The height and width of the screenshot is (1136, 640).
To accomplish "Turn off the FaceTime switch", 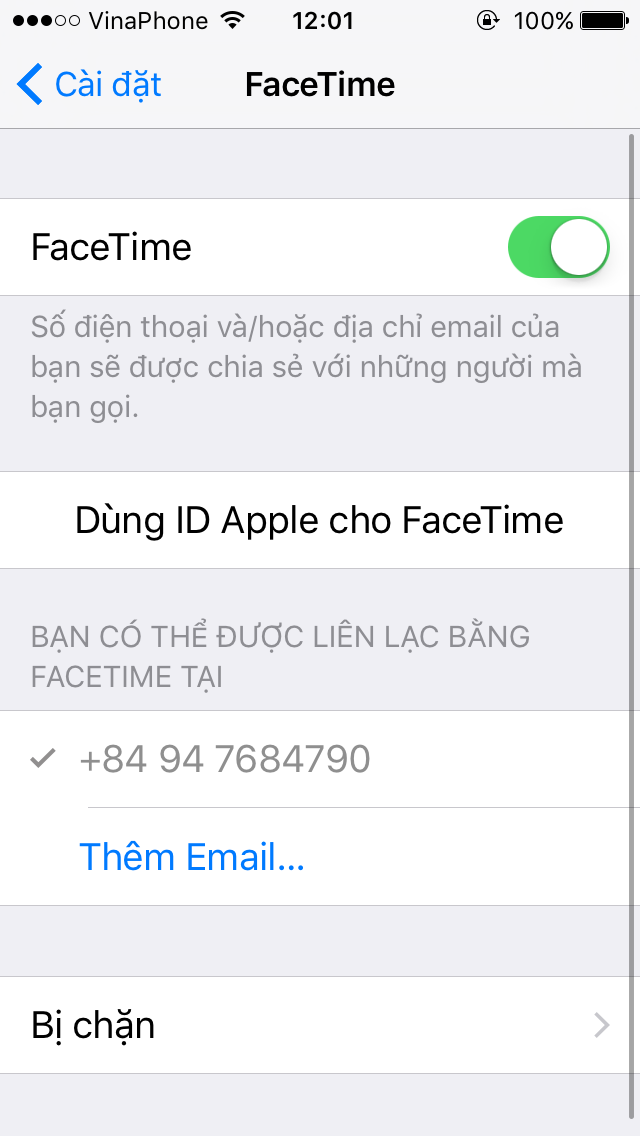I will [558, 247].
